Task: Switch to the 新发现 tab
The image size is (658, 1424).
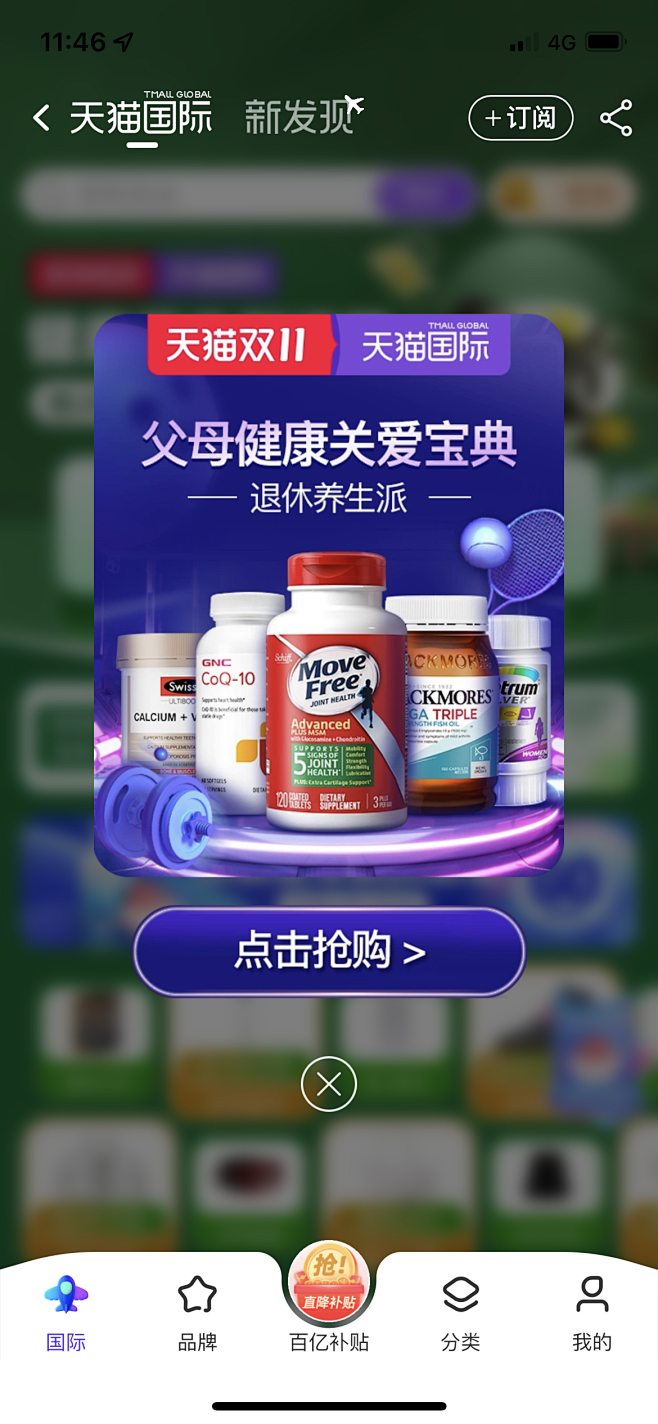Action: (x=301, y=117)
